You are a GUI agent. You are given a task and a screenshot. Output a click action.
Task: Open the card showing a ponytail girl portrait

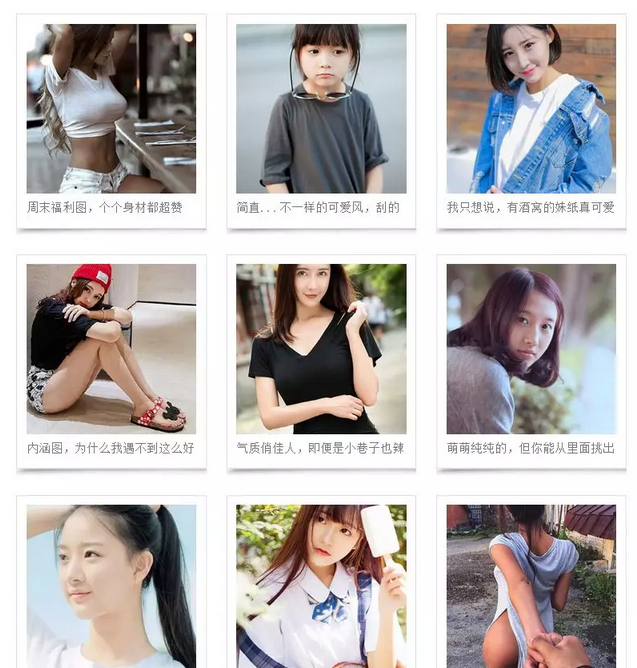point(111,586)
